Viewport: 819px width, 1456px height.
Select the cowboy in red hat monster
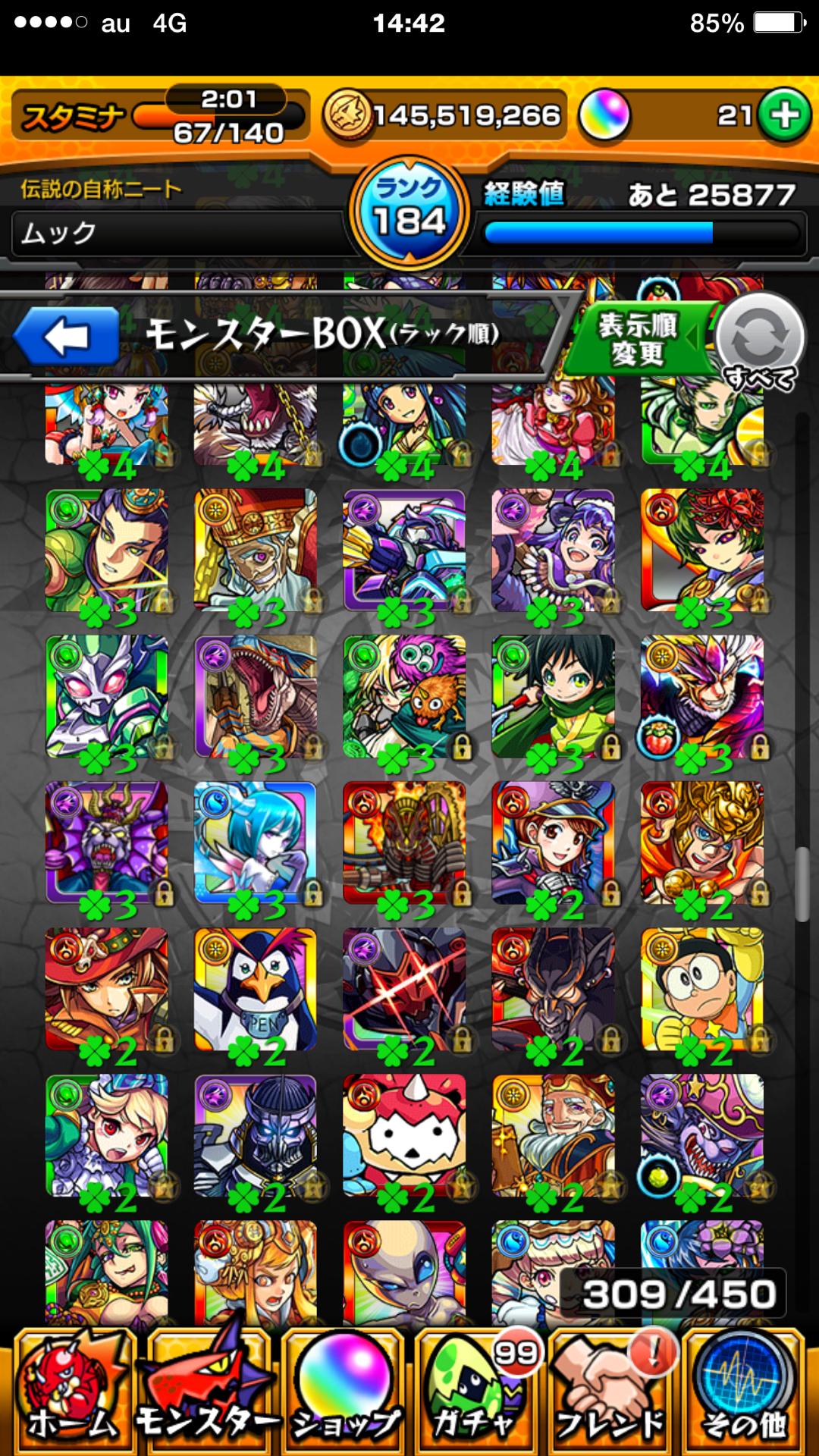[x=107, y=990]
